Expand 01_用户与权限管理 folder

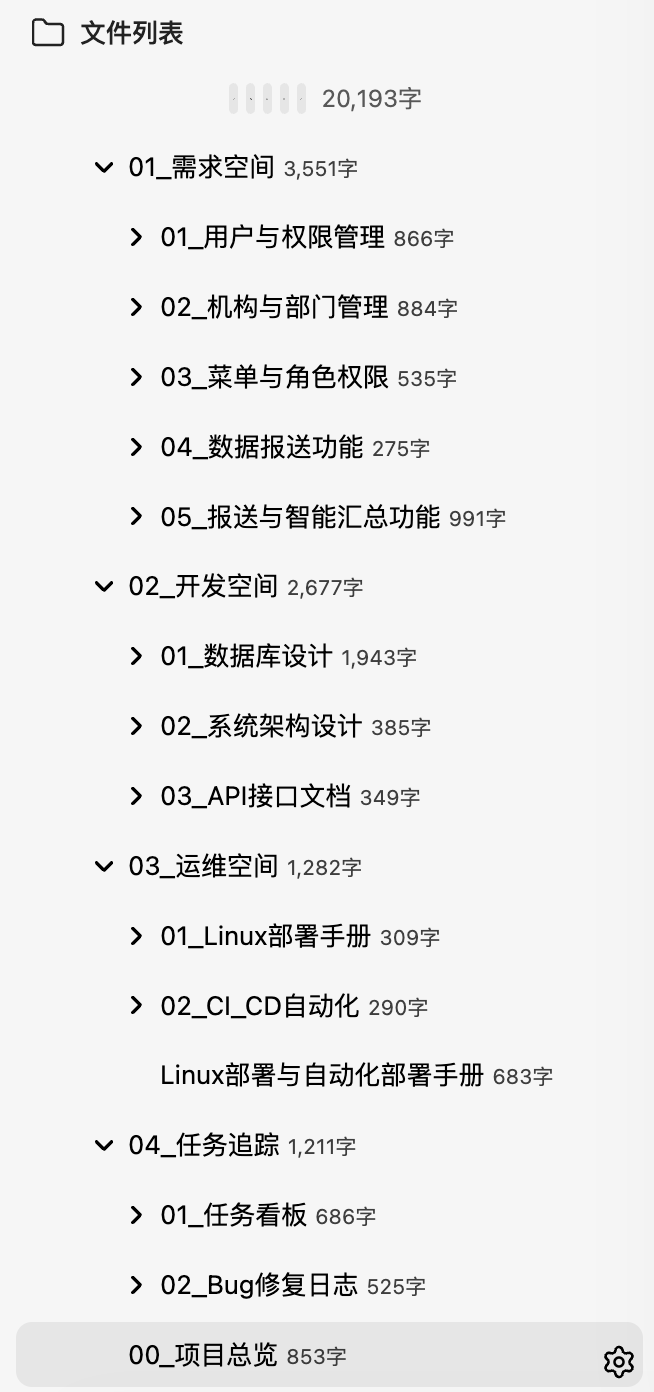tap(136, 238)
